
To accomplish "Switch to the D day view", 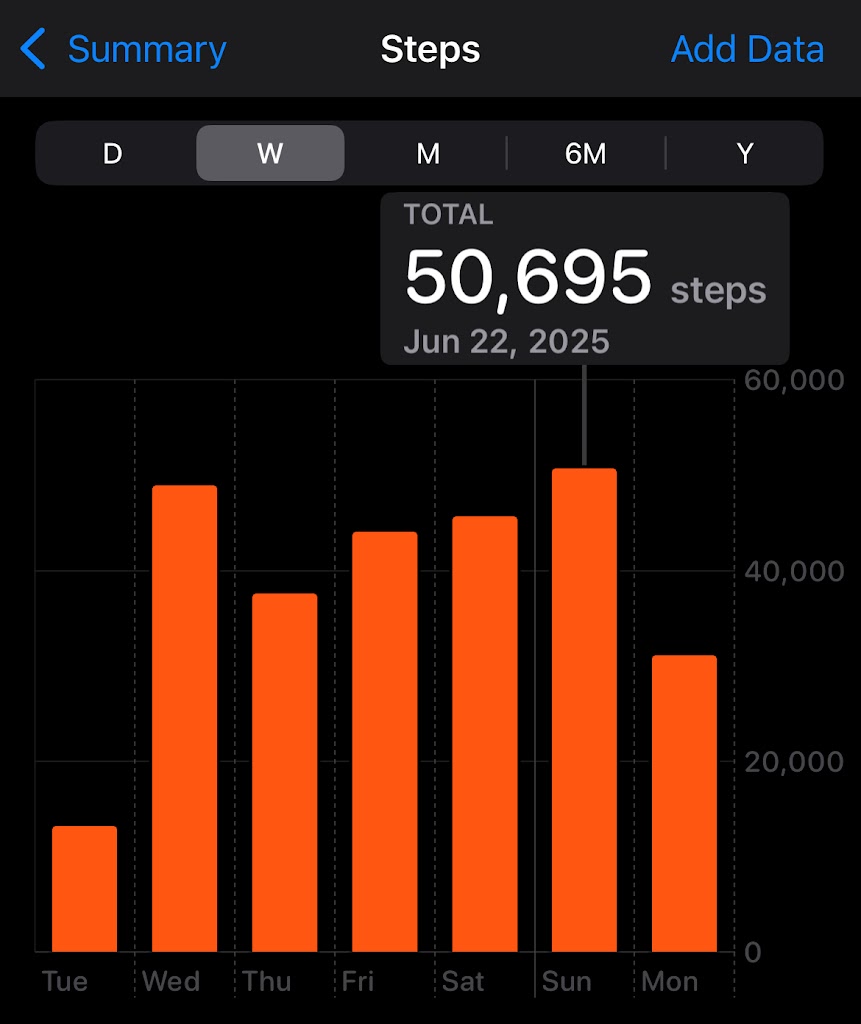I will 113,153.
